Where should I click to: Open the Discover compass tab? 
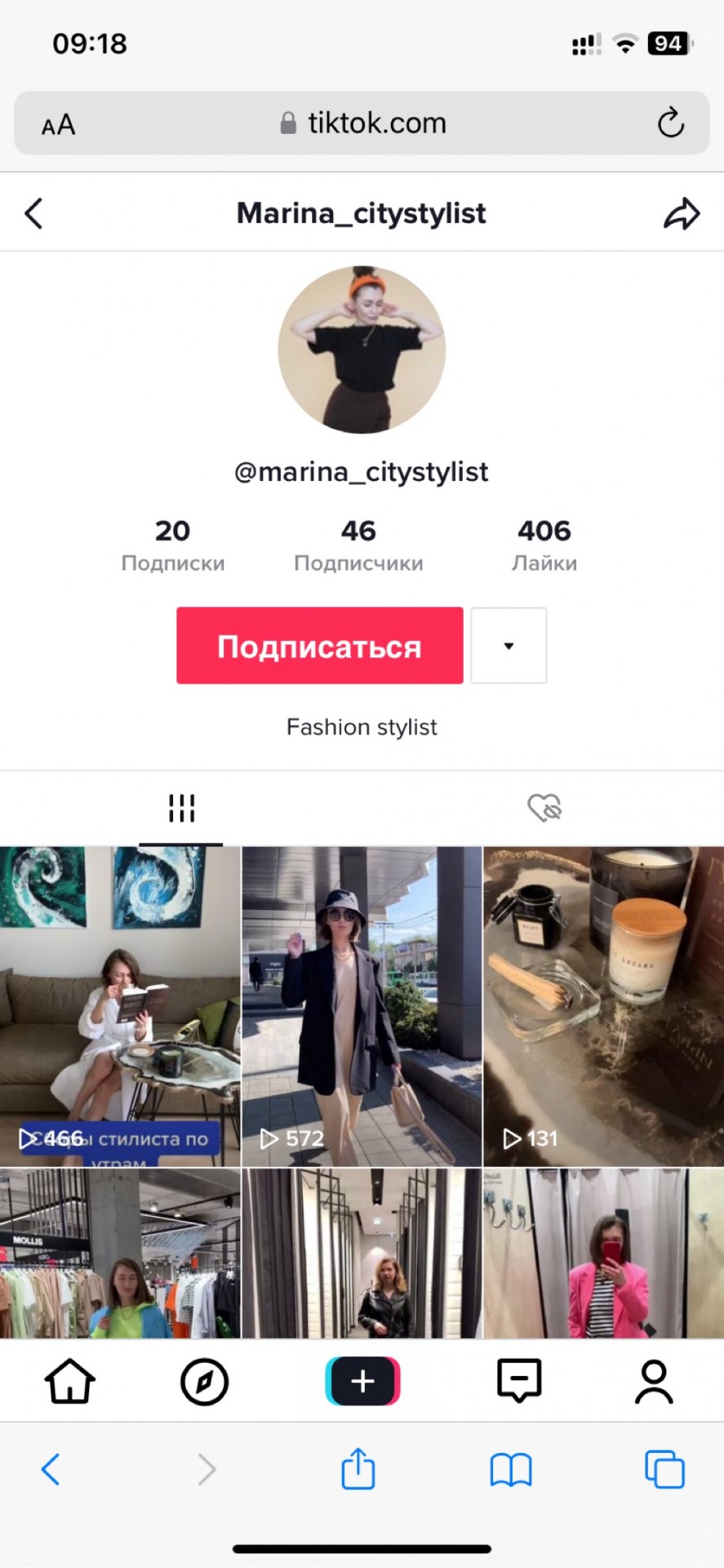point(204,1382)
